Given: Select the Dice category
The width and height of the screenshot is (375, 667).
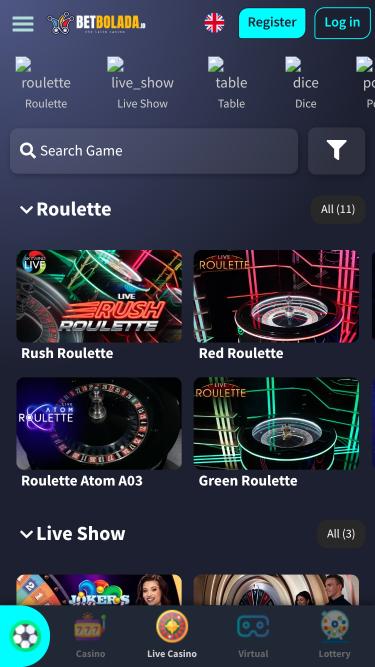Looking at the screenshot, I should click(x=306, y=83).
